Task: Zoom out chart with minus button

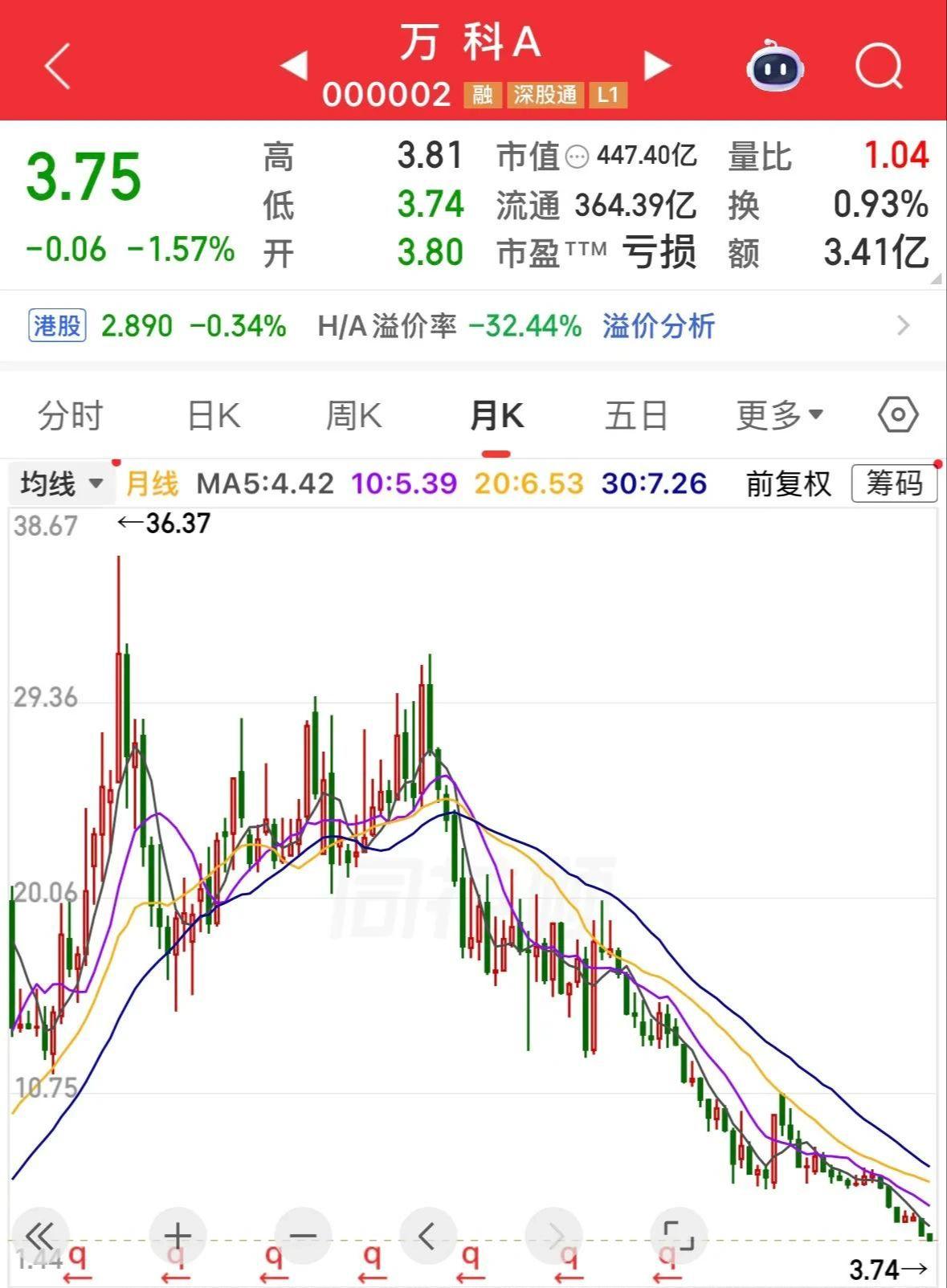Action: pyautogui.click(x=303, y=1236)
